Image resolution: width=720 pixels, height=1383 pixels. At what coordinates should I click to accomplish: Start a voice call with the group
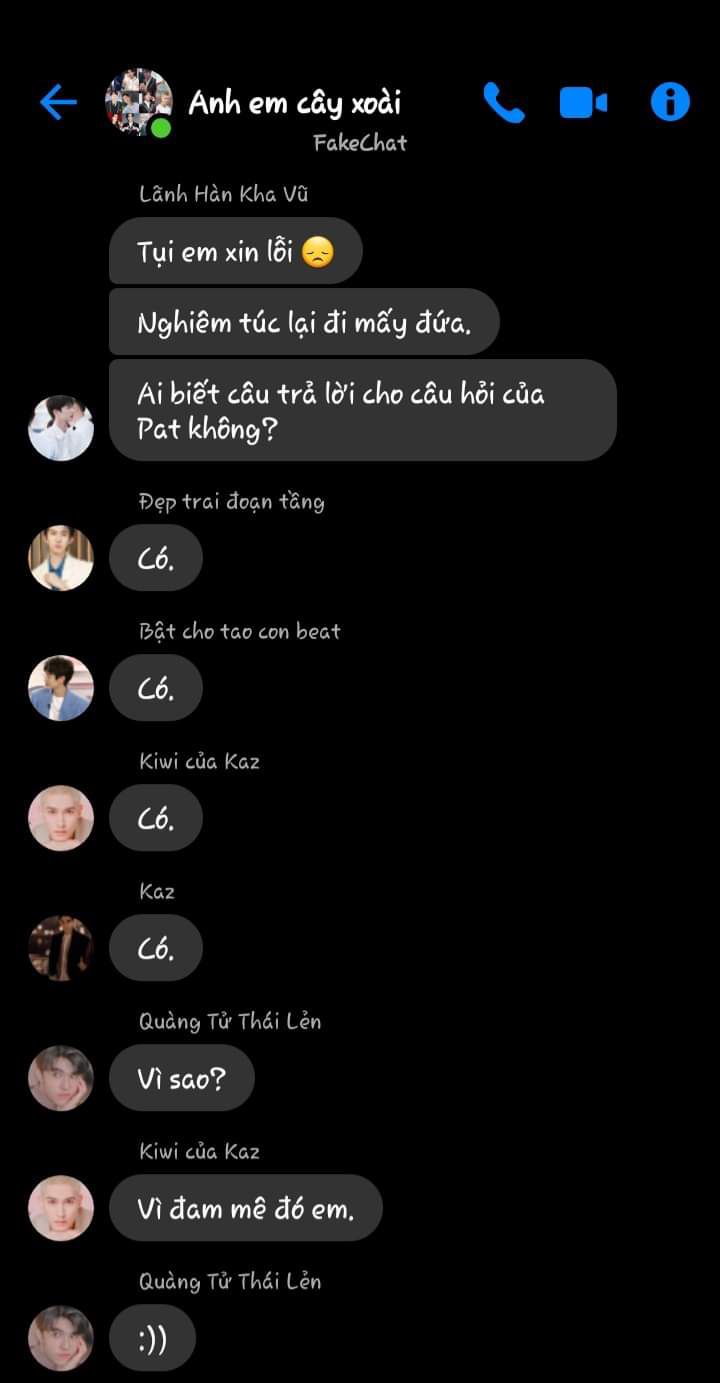click(x=503, y=102)
